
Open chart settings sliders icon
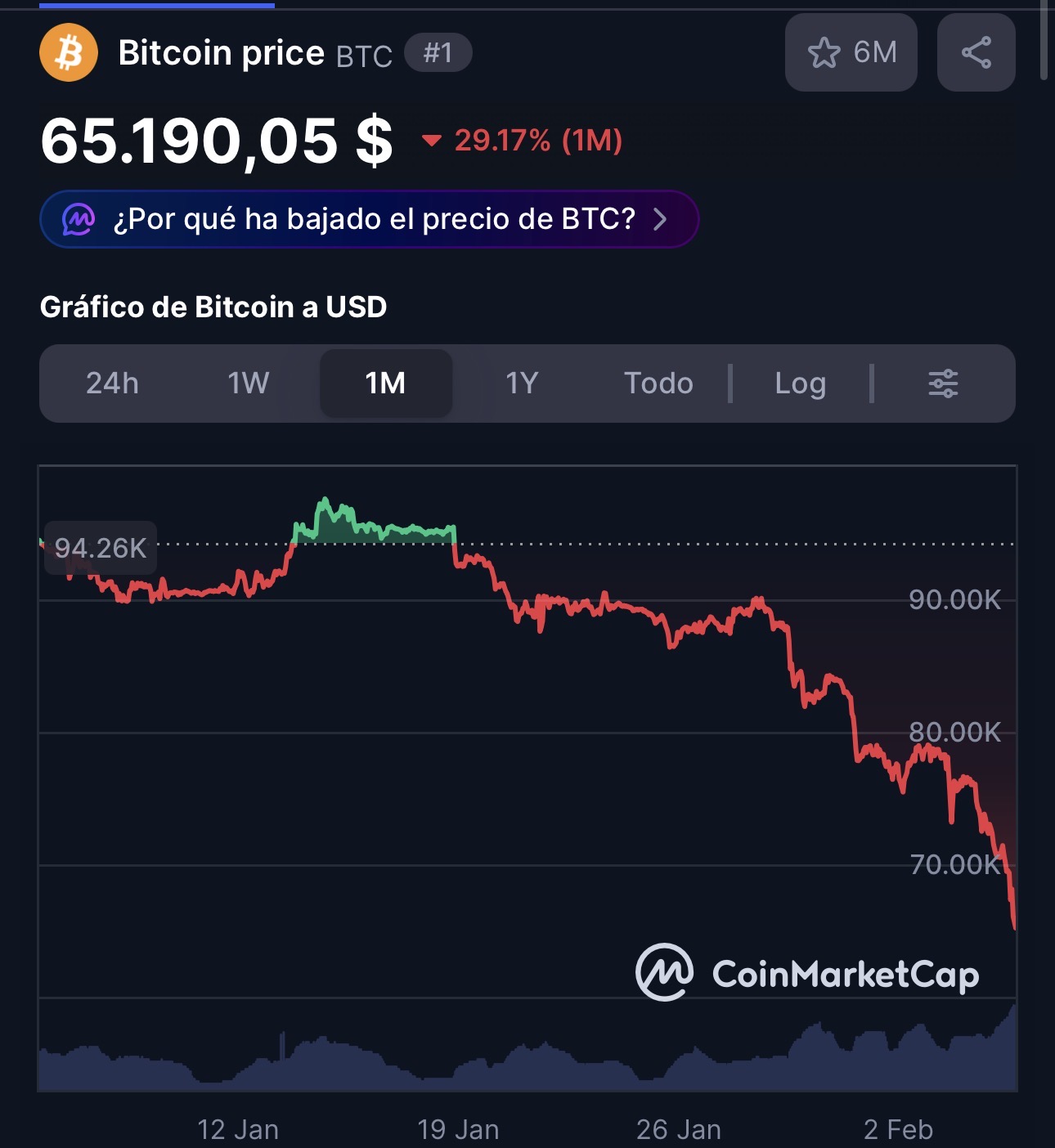[x=943, y=383]
